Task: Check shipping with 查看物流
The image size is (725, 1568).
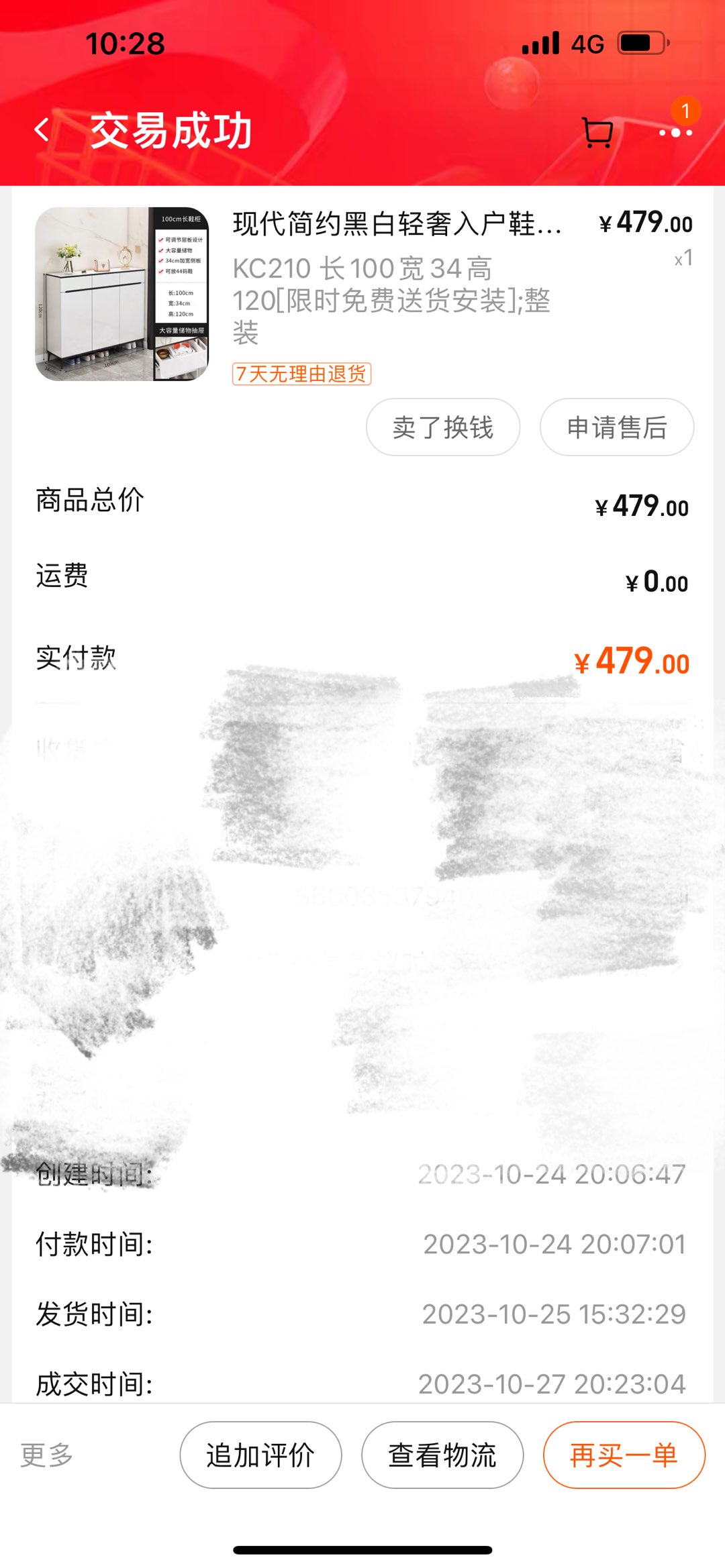Action: point(442,1455)
